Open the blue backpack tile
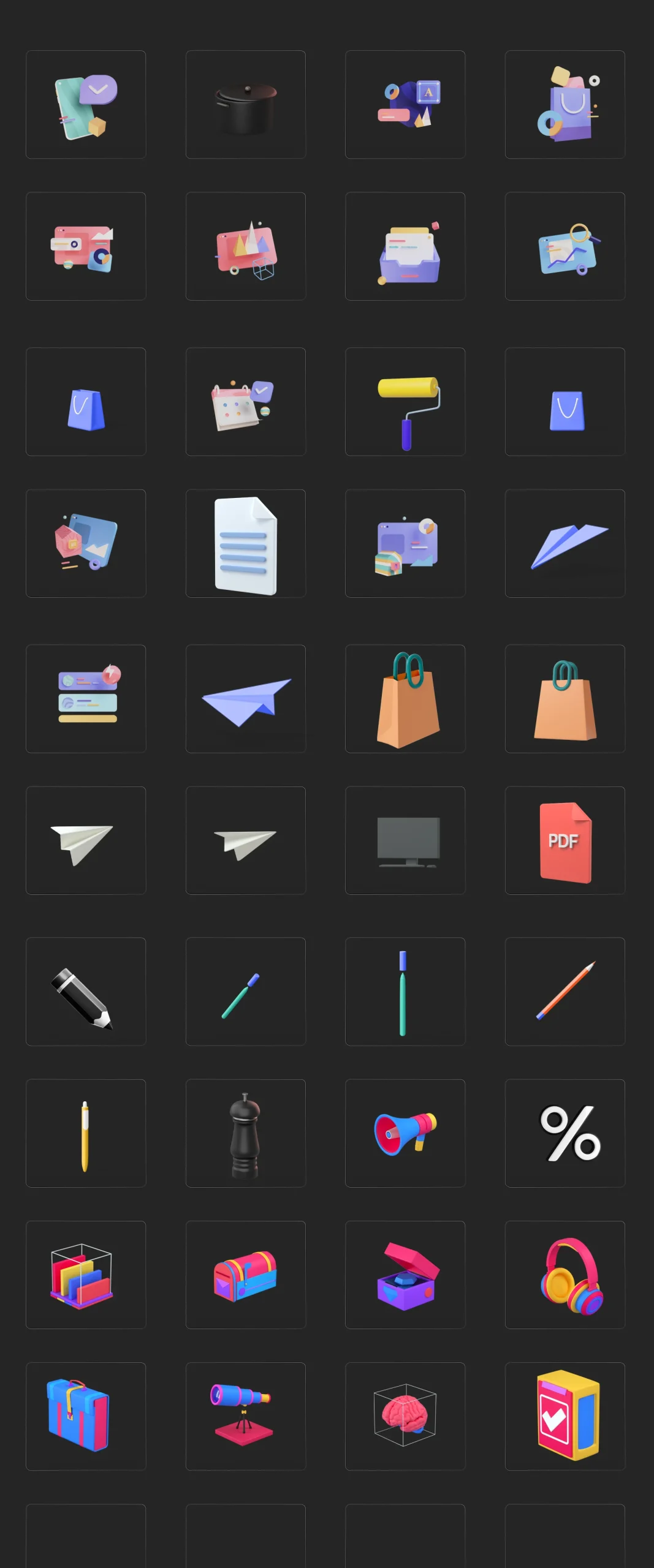The image size is (654, 1568). [x=86, y=1416]
